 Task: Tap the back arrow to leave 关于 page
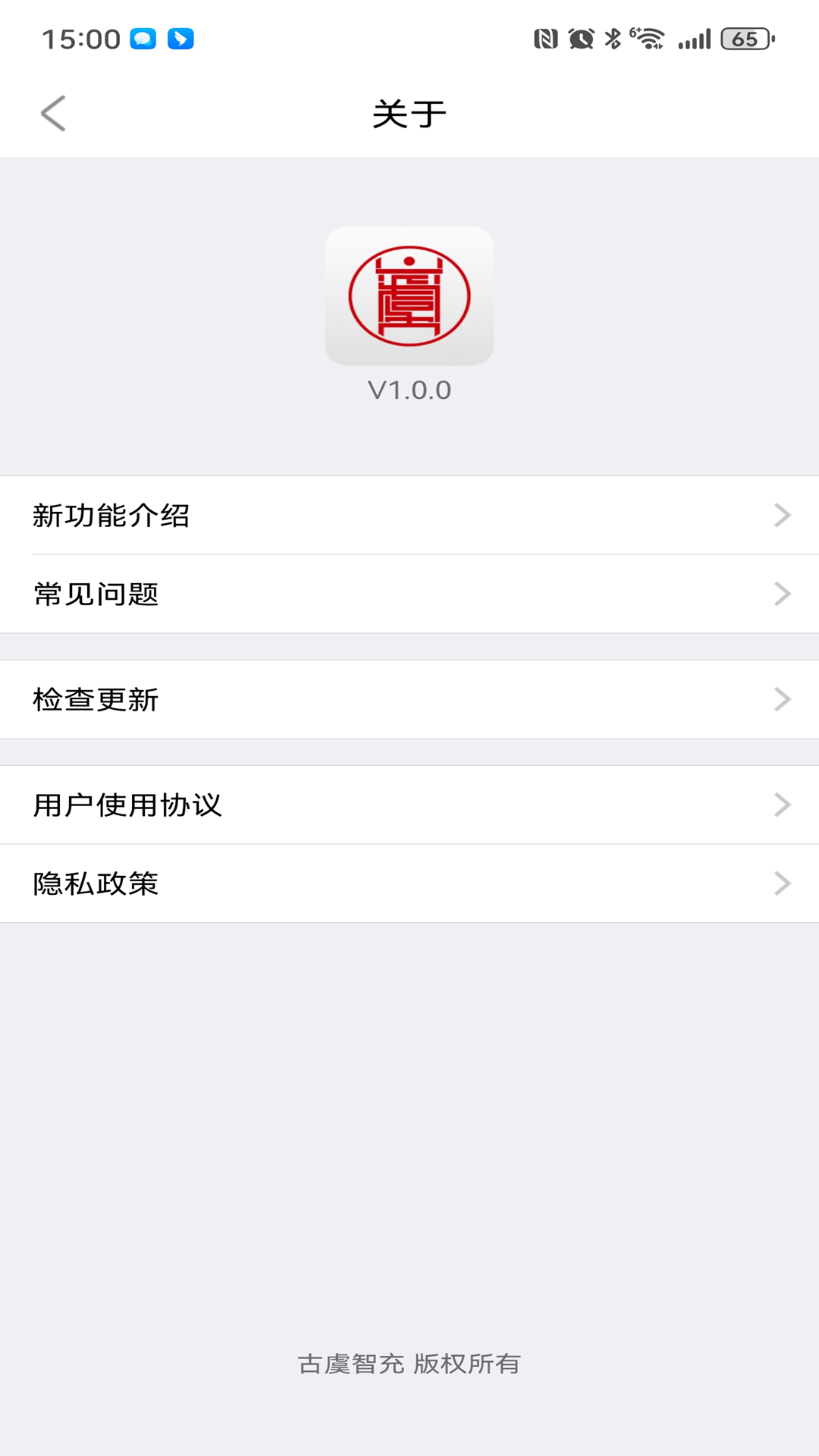pos(53,112)
